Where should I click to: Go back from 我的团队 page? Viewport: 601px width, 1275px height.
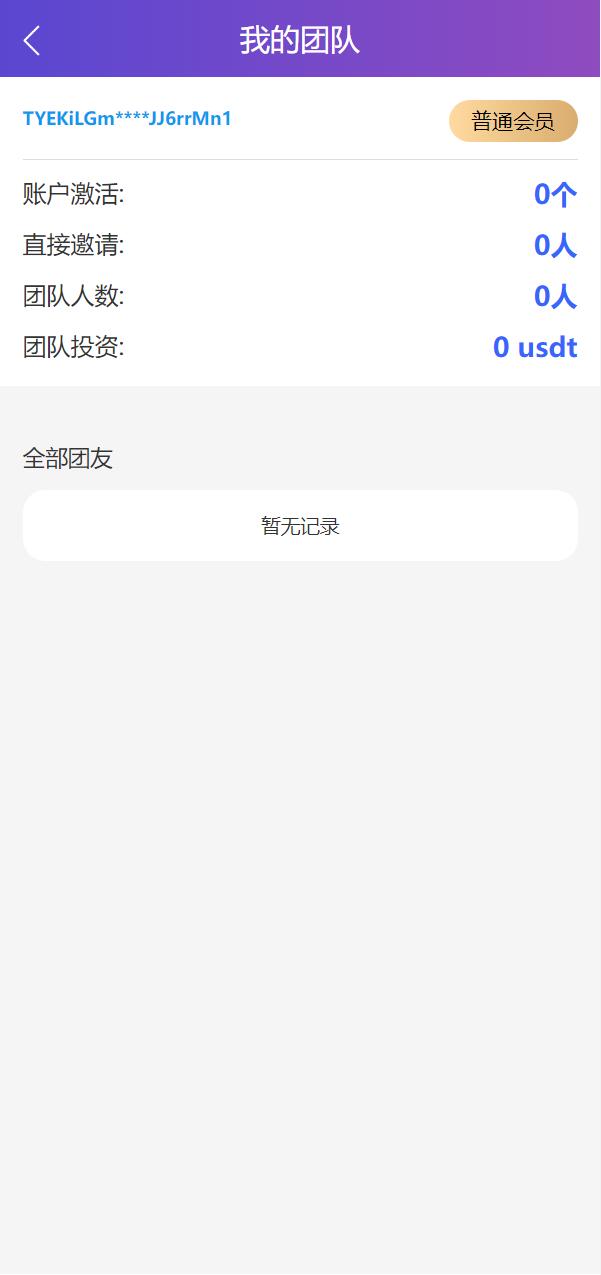pyautogui.click(x=32, y=40)
